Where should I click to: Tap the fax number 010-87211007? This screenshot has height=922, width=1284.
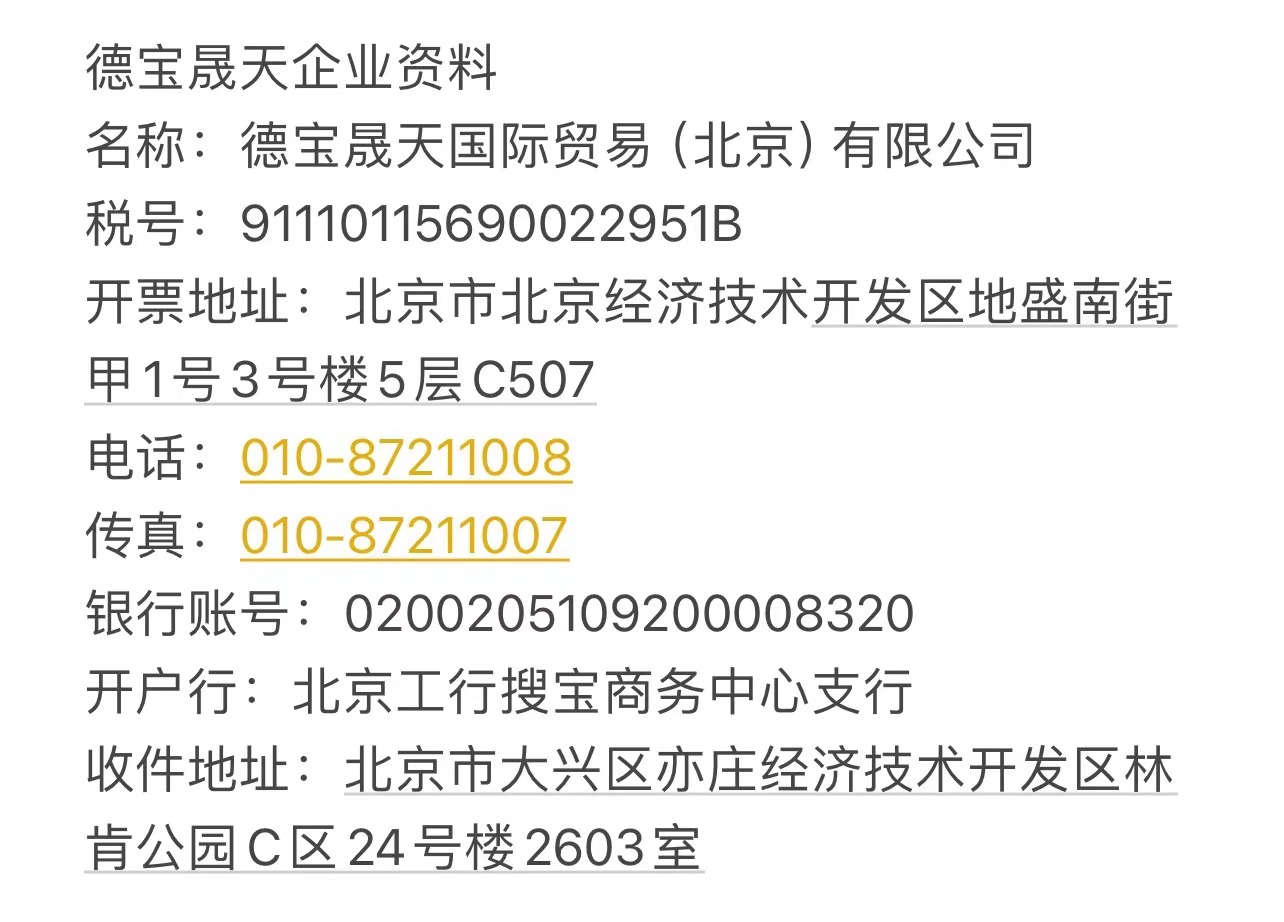coord(404,536)
